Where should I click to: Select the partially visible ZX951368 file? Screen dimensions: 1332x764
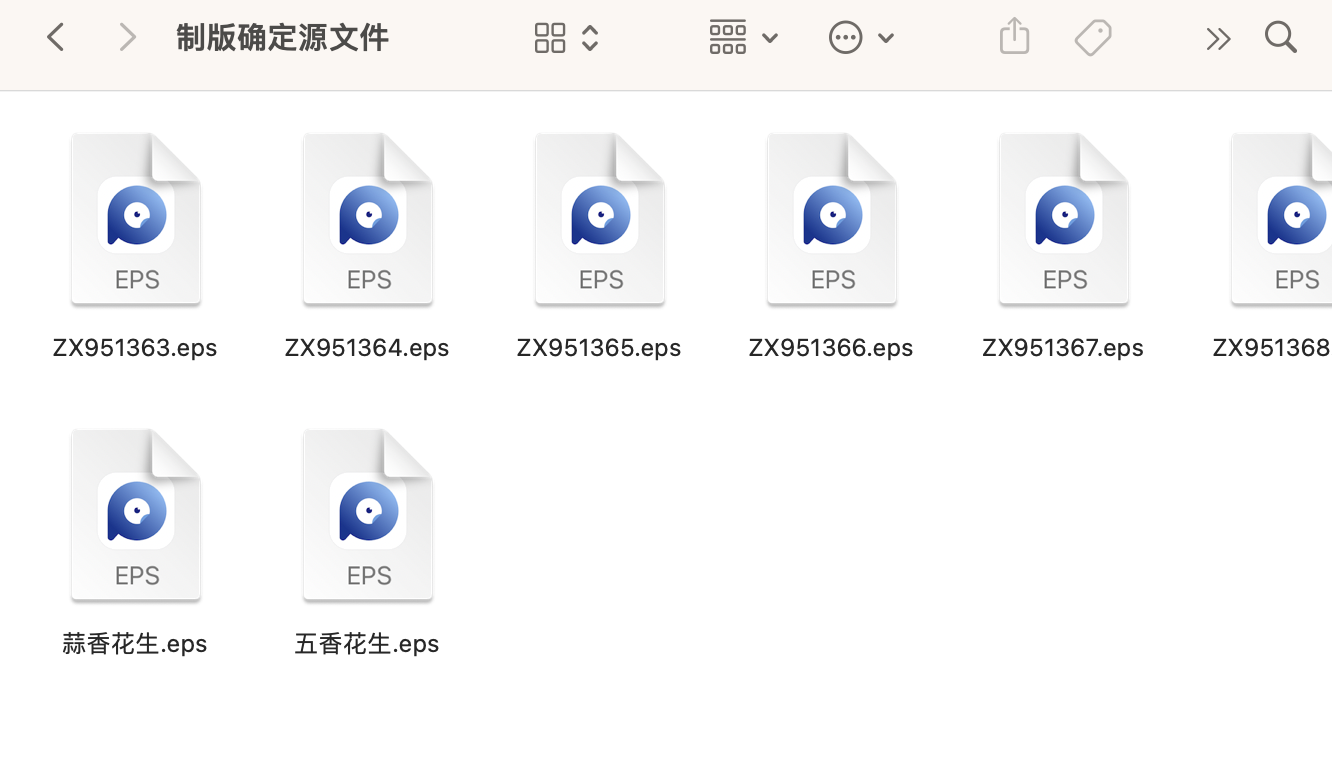(1290, 220)
